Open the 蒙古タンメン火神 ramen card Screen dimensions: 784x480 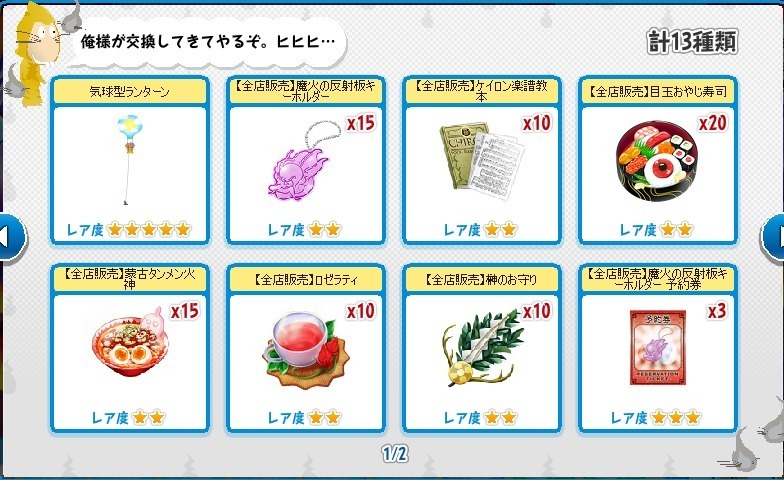point(130,348)
